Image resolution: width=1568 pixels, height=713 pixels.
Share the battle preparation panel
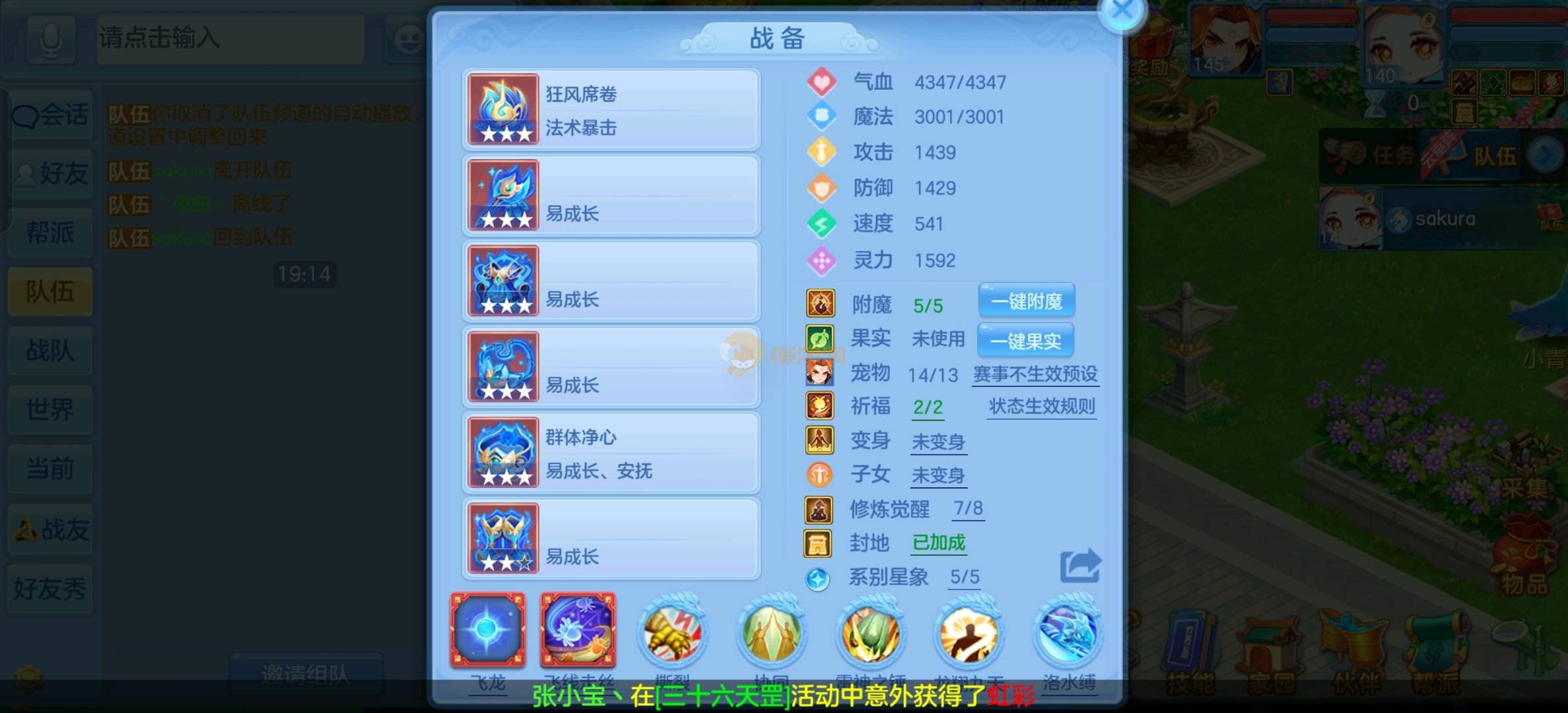click(x=1080, y=566)
